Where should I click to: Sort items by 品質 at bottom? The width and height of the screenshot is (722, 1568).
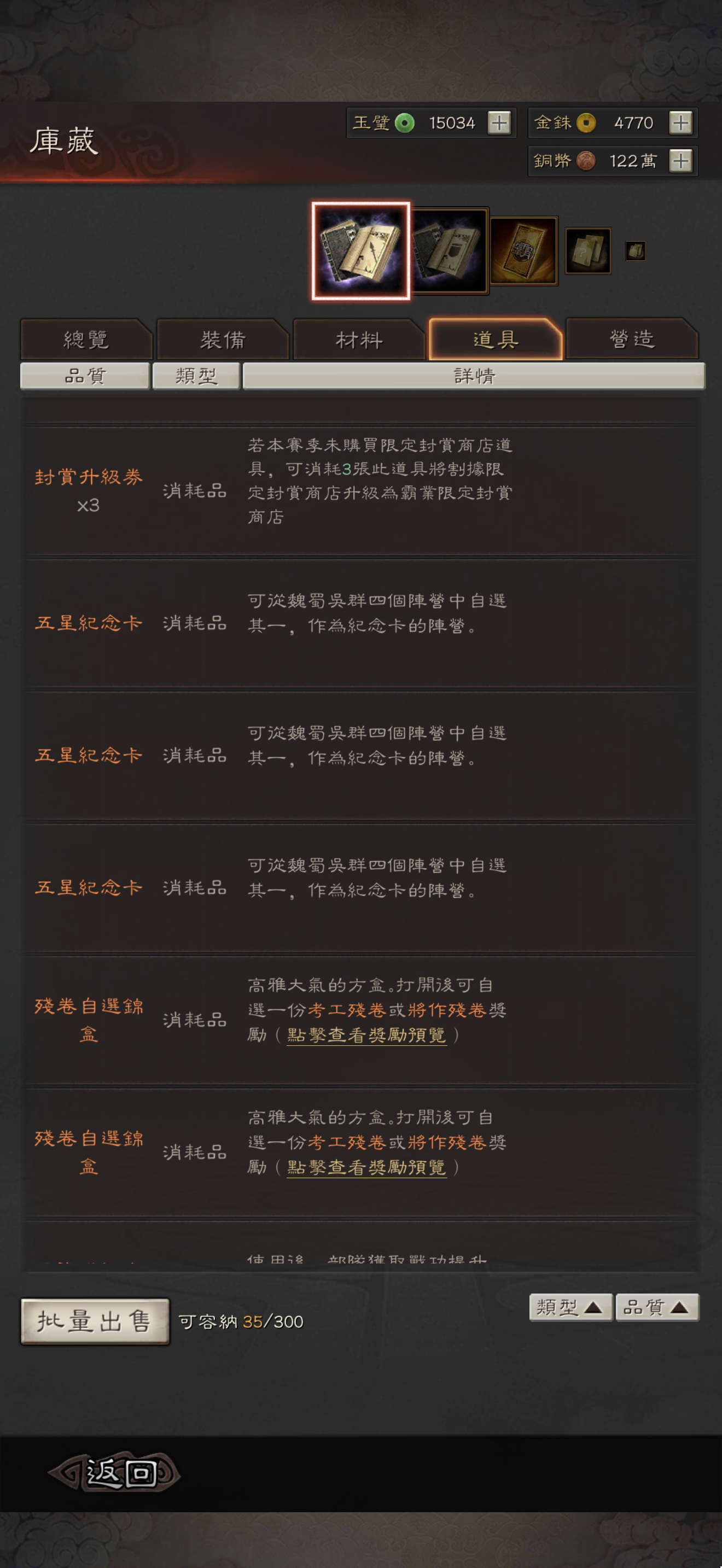pos(657,1307)
